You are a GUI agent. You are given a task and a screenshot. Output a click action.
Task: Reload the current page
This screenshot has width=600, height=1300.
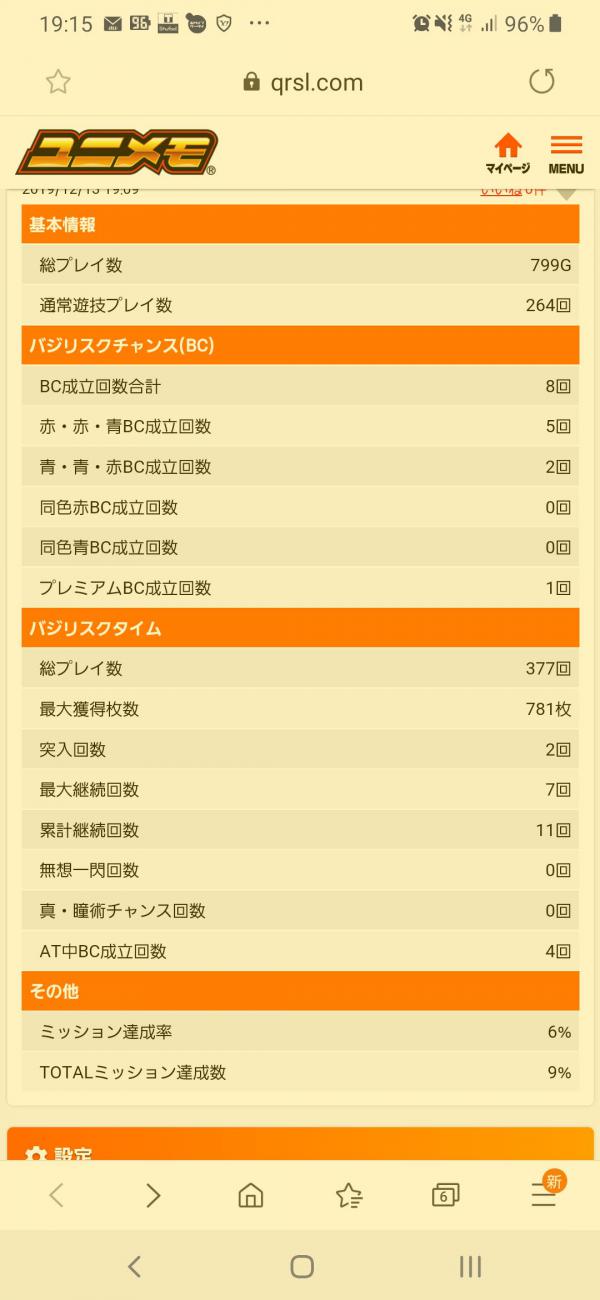(x=541, y=82)
